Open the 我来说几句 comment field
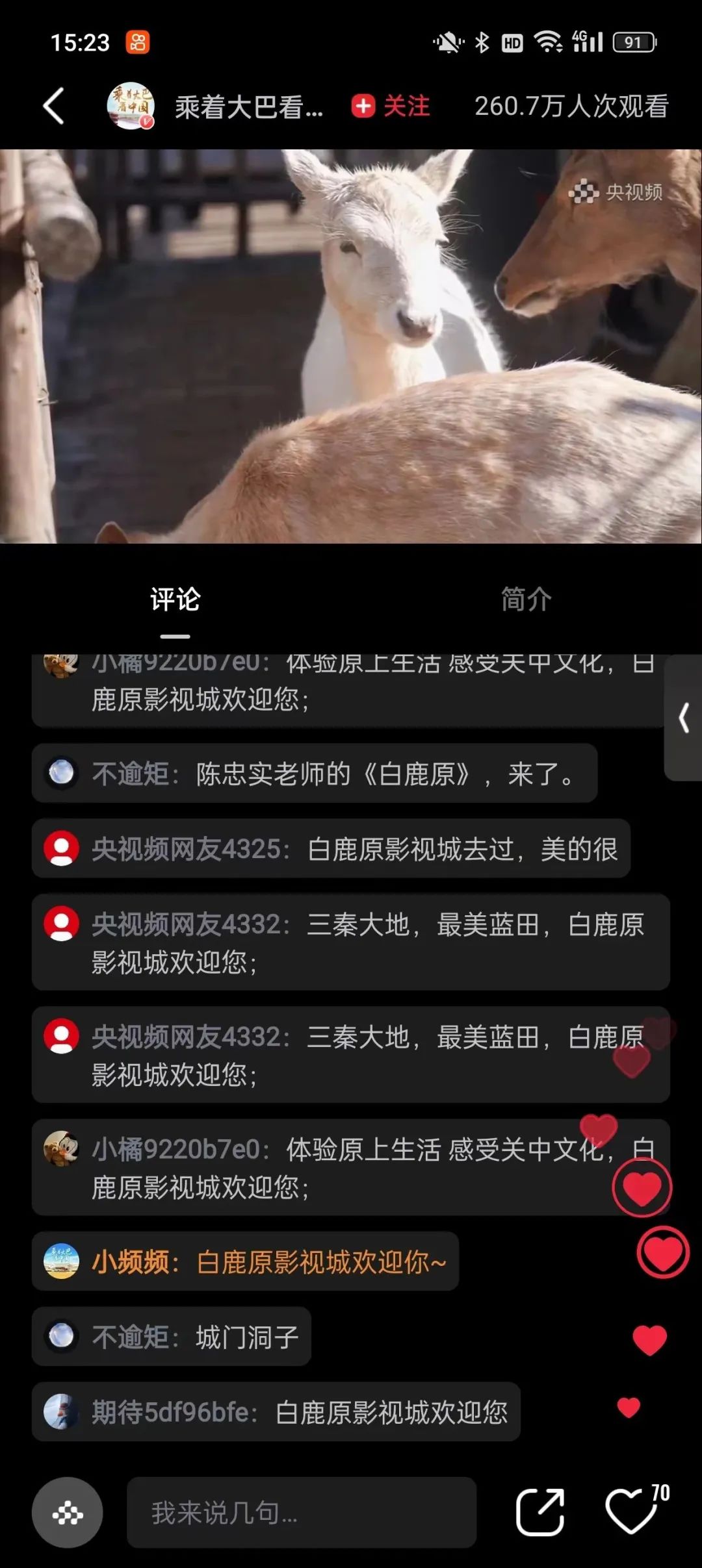This screenshot has width=702, height=1568. tap(301, 1513)
